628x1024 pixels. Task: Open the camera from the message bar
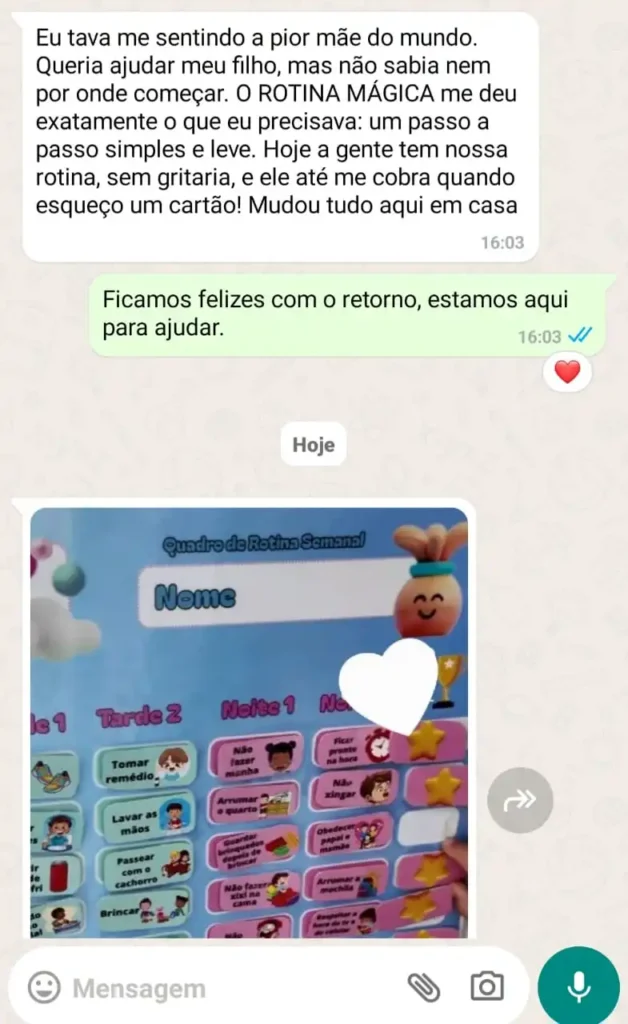487,988
